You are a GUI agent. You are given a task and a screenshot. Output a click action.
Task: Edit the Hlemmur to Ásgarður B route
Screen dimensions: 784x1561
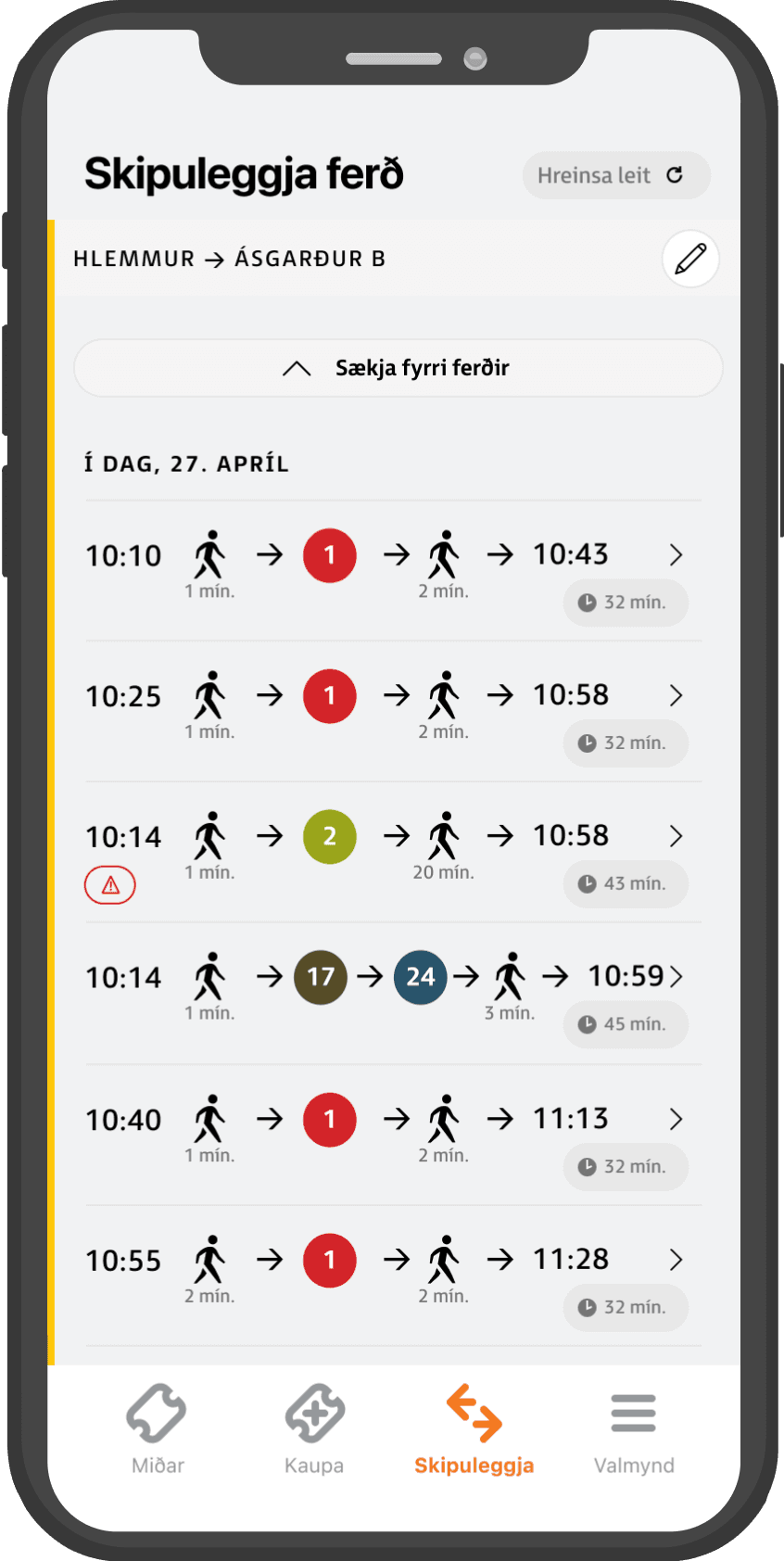pos(690,259)
